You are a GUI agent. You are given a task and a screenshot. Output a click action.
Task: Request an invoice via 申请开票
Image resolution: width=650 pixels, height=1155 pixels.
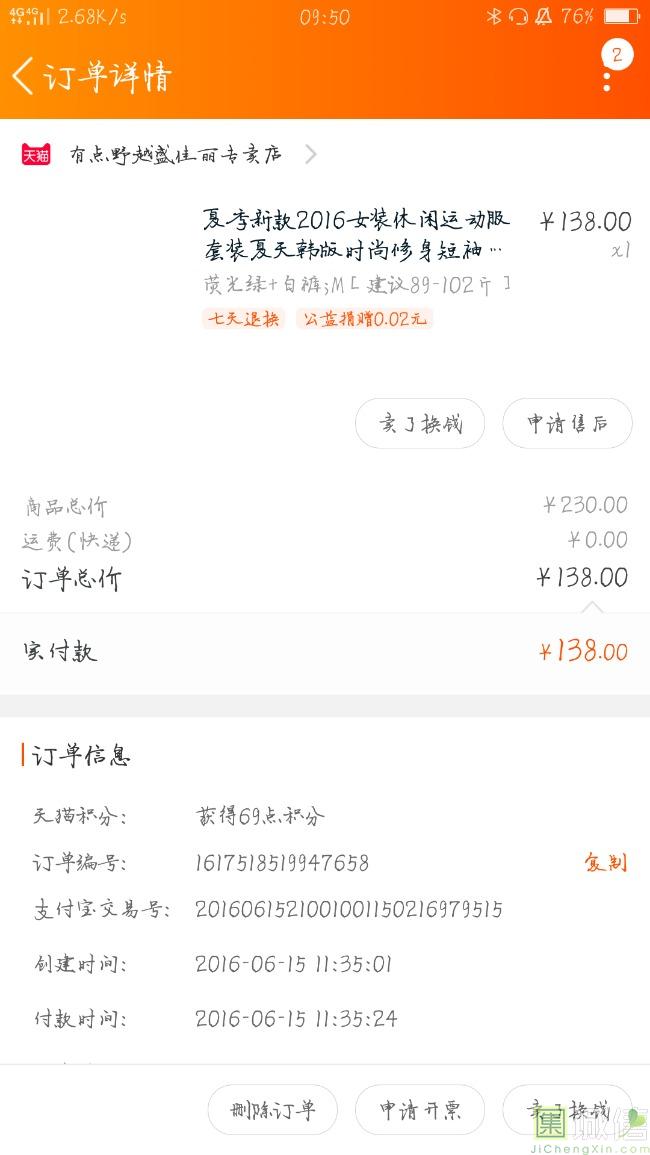420,1109
